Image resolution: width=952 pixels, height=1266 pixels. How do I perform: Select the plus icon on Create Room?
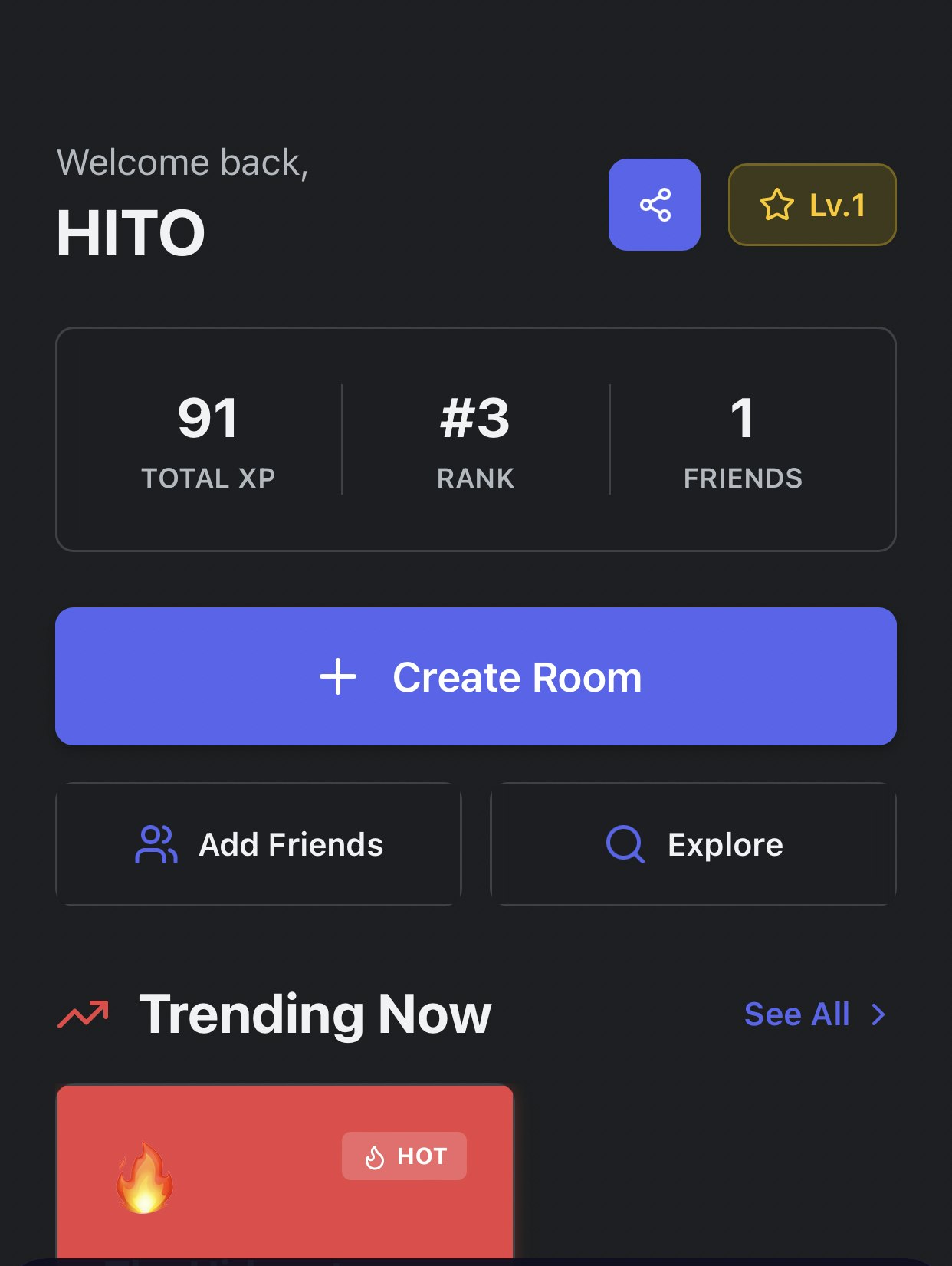337,677
